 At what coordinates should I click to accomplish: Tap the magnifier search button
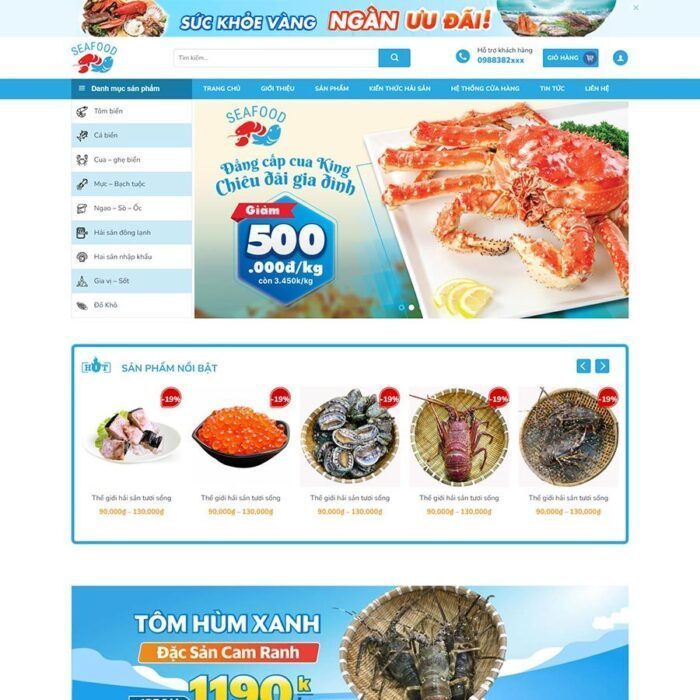point(394,58)
